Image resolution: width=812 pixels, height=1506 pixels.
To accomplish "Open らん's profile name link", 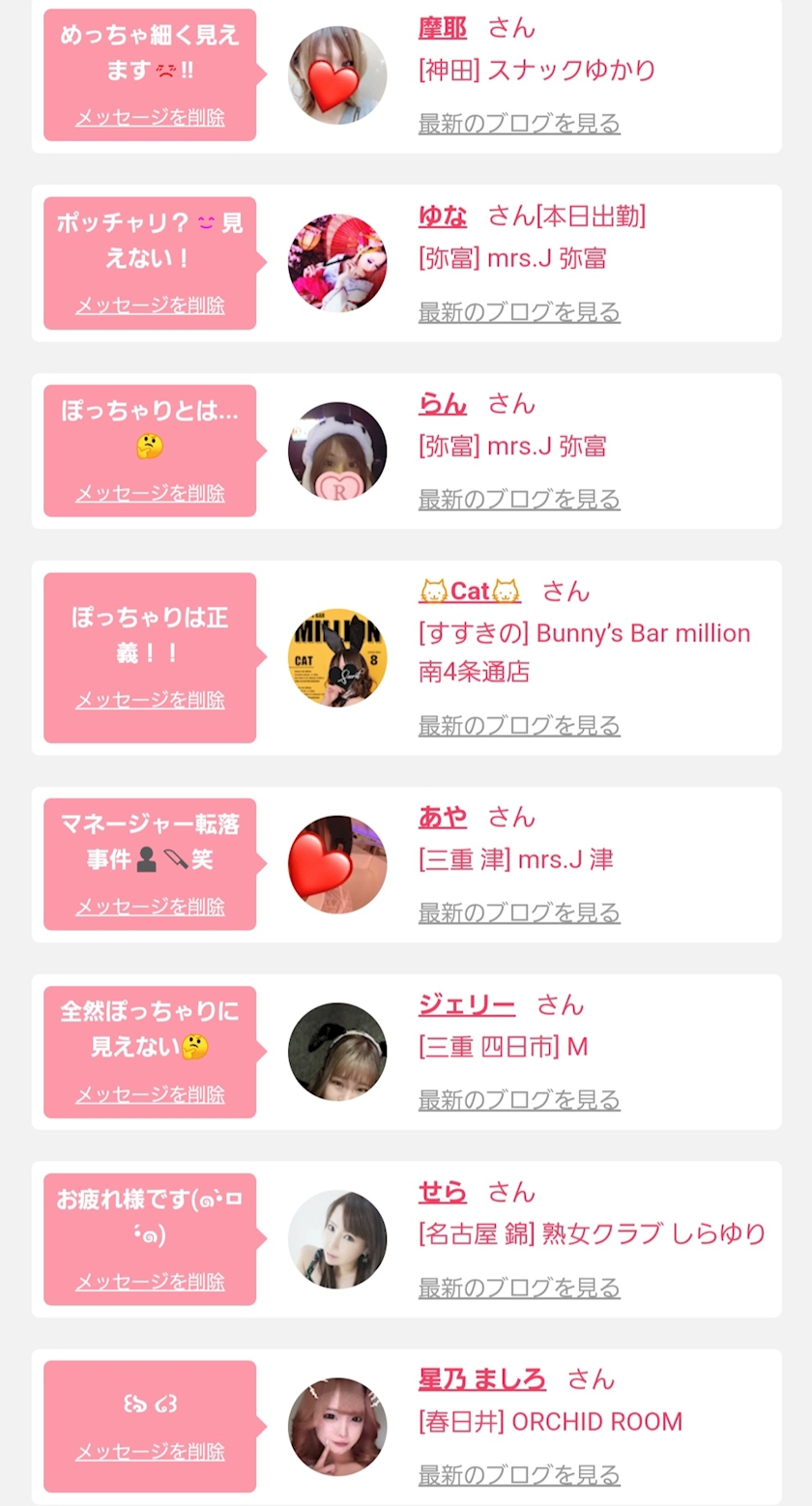I will coord(443,403).
